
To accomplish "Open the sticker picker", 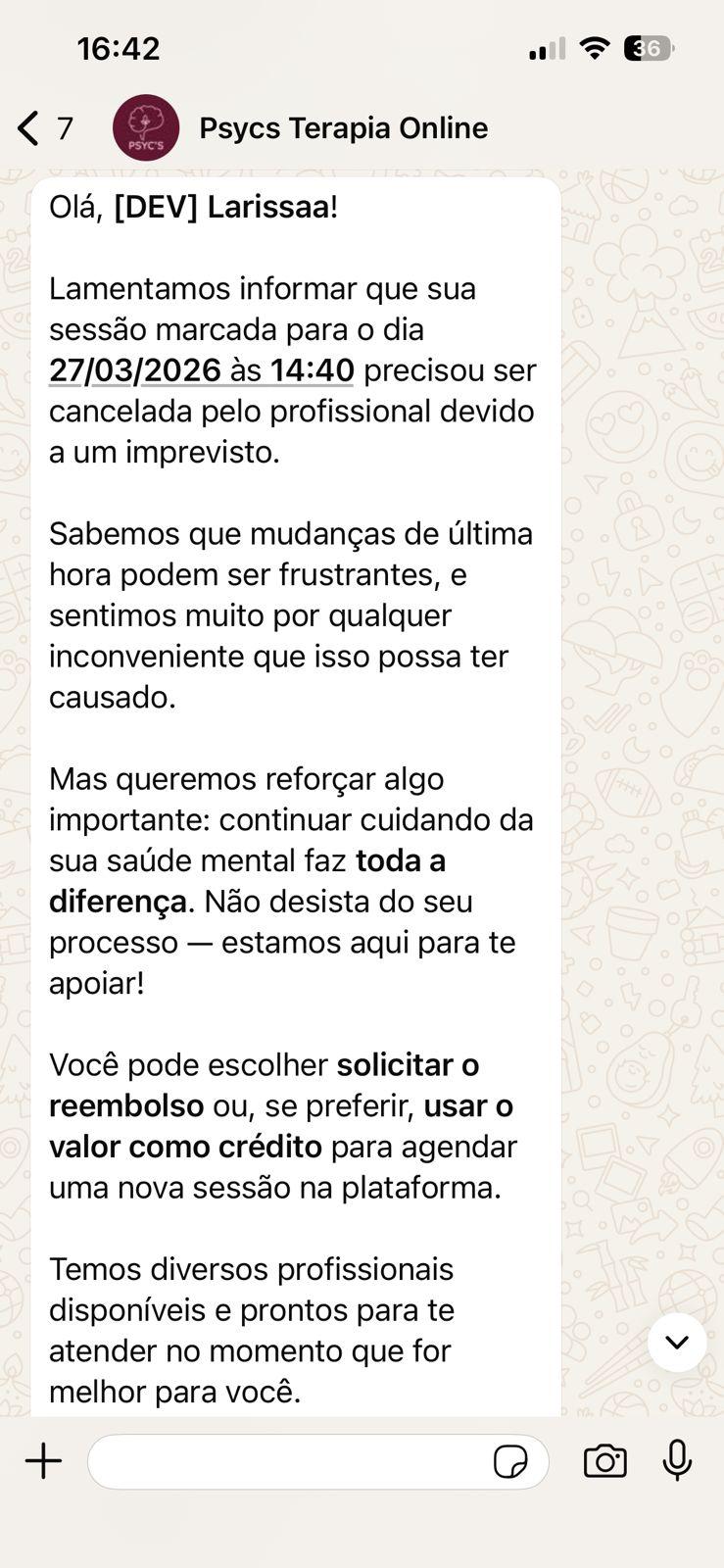I will (510, 1462).
